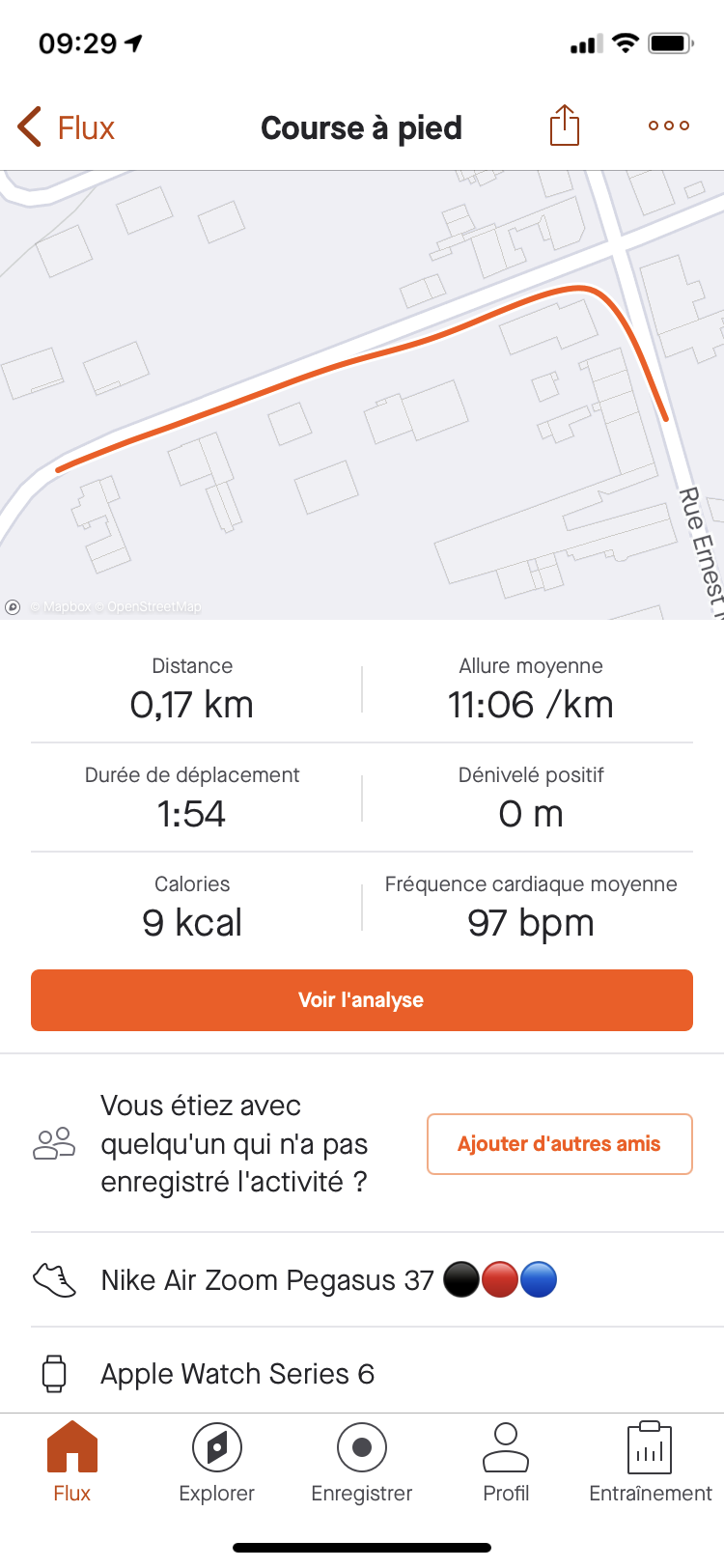Open the route map
Screen dimensions: 724x1568
pyautogui.click(x=362, y=394)
